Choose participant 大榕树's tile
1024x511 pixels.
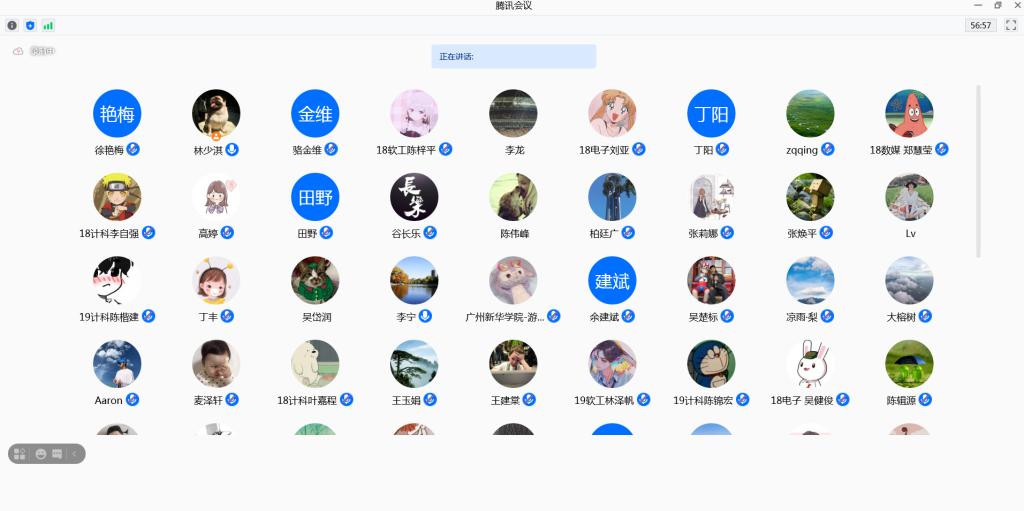click(x=909, y=281)
